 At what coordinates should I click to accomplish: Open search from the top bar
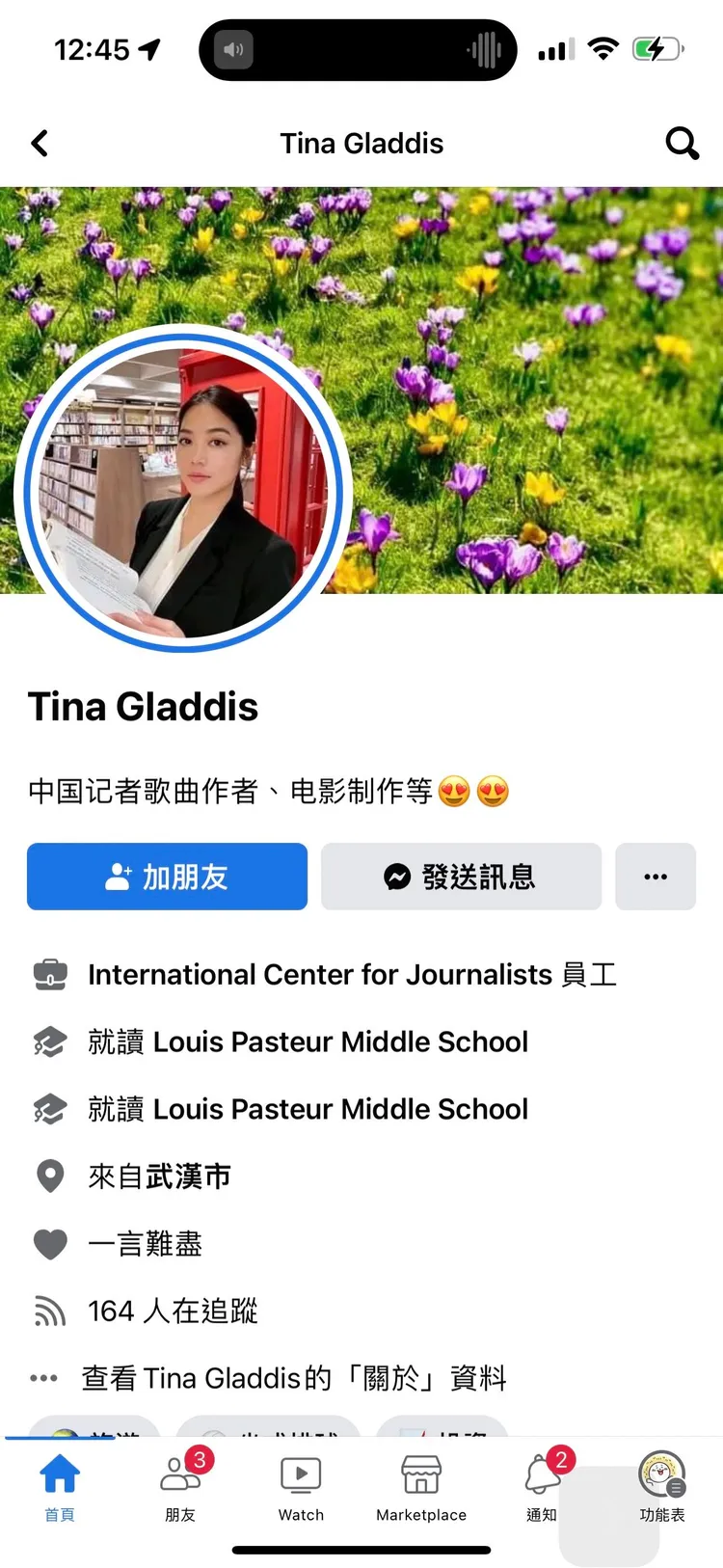pyautogui.click(x=683, y=143)
